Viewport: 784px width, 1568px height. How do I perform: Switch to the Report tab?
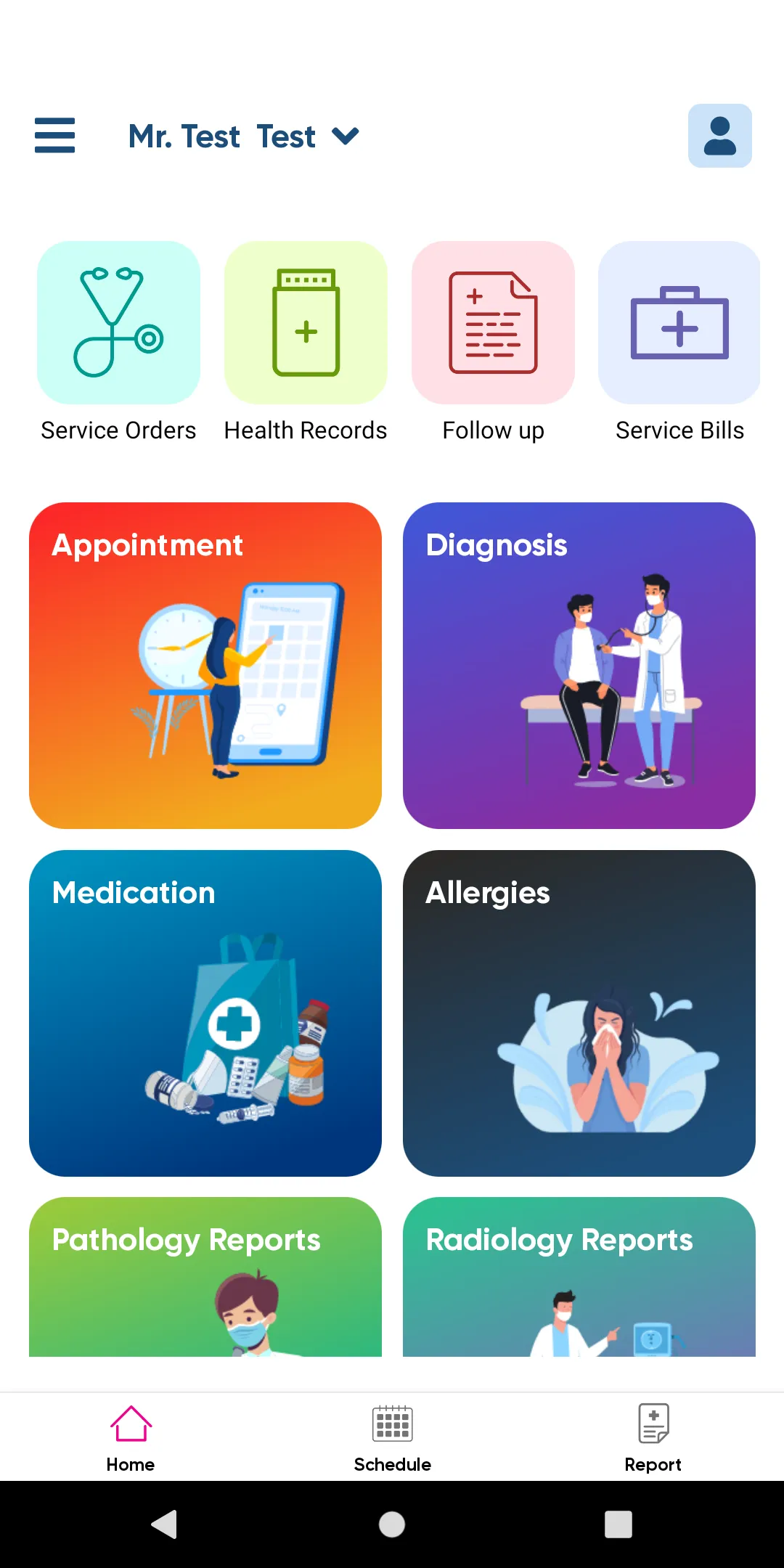[x=653, y=1438]
